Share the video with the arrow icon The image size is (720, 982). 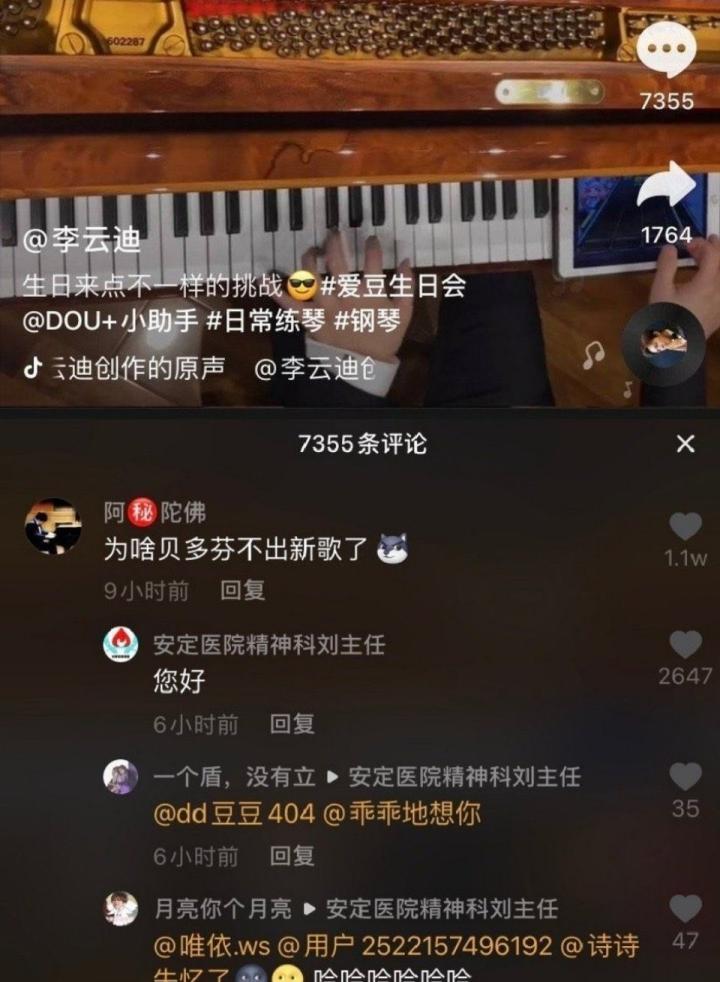click(x=666, y=188)
